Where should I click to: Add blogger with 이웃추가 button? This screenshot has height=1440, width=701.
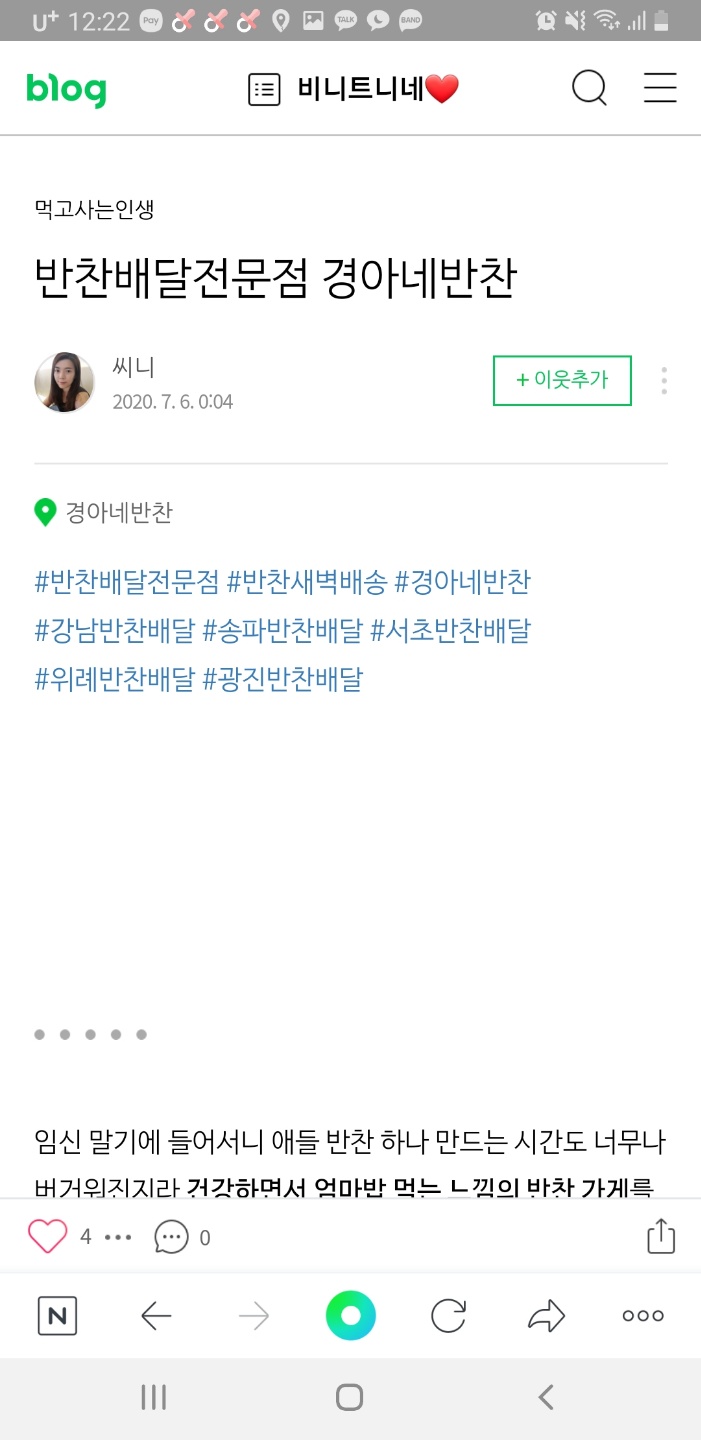click(x=562, y=380)
